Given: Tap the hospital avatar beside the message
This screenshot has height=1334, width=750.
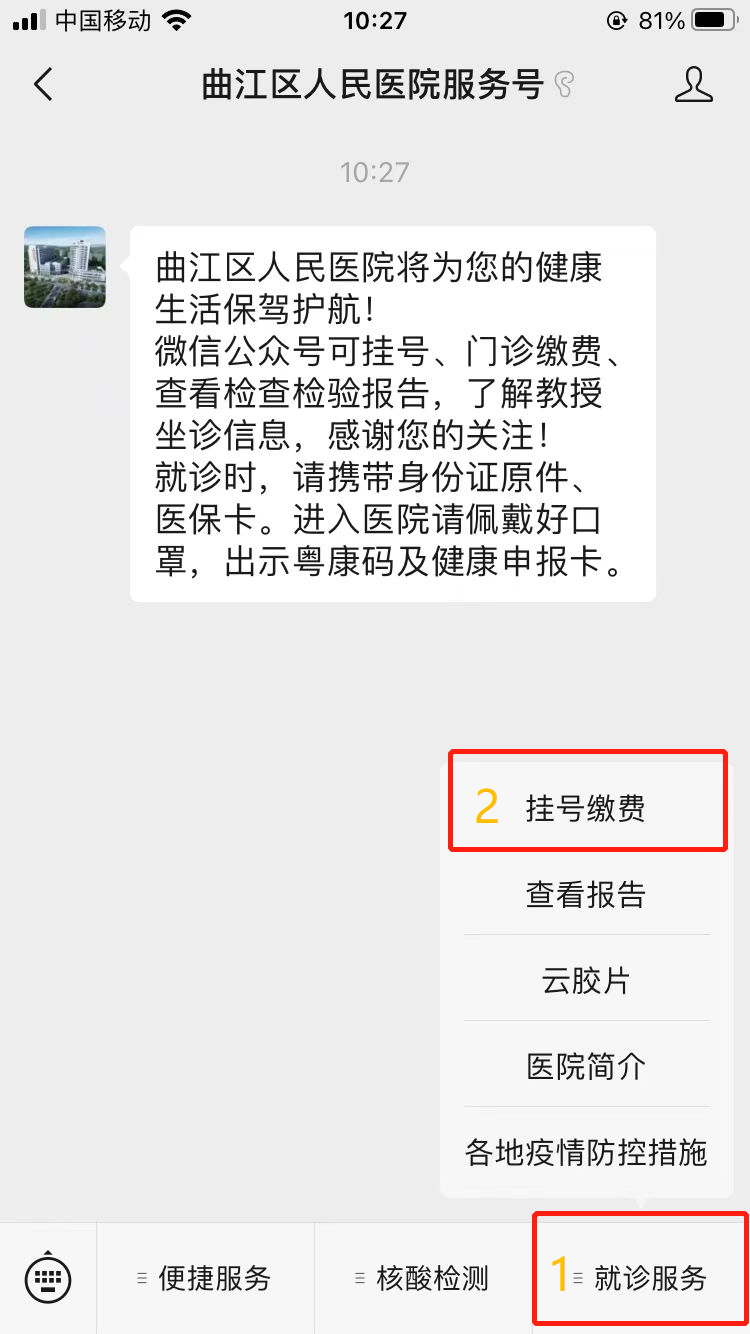Looking at the screenshot, I should click(x=65, y=267).
